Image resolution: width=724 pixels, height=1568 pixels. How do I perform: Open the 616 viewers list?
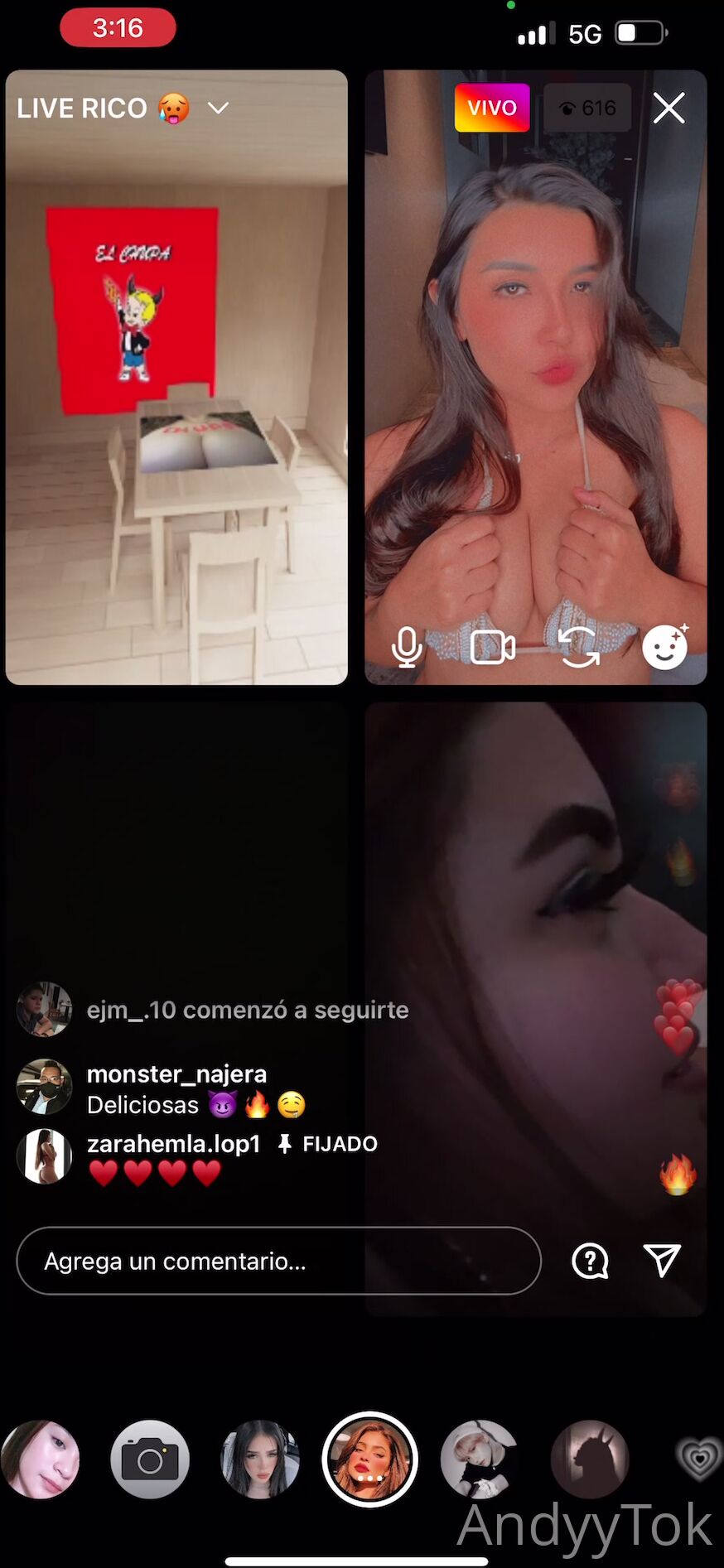[x=587, y=108]
